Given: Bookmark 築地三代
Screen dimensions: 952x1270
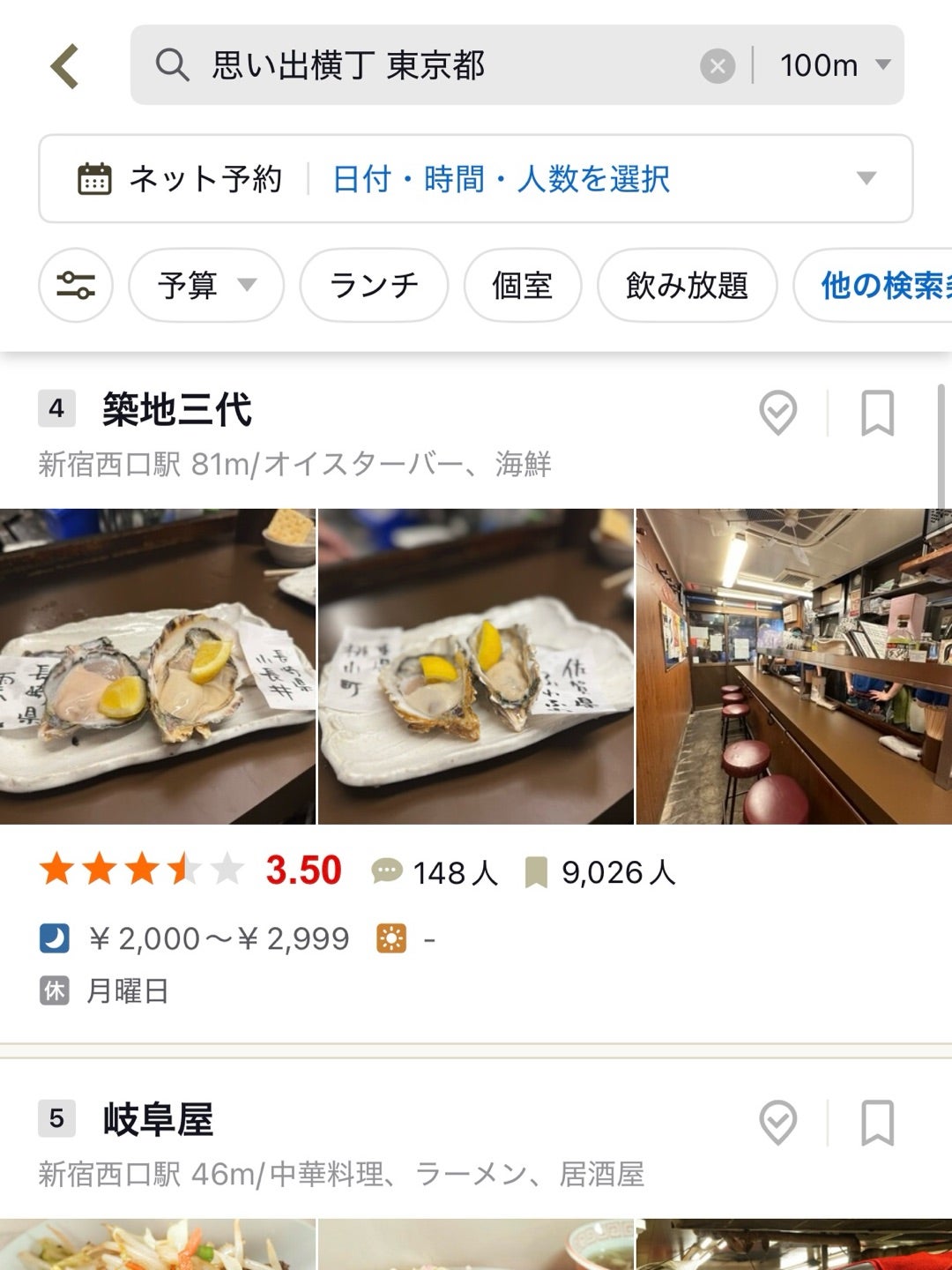Looking at the screenshot, I should [877, 413].
